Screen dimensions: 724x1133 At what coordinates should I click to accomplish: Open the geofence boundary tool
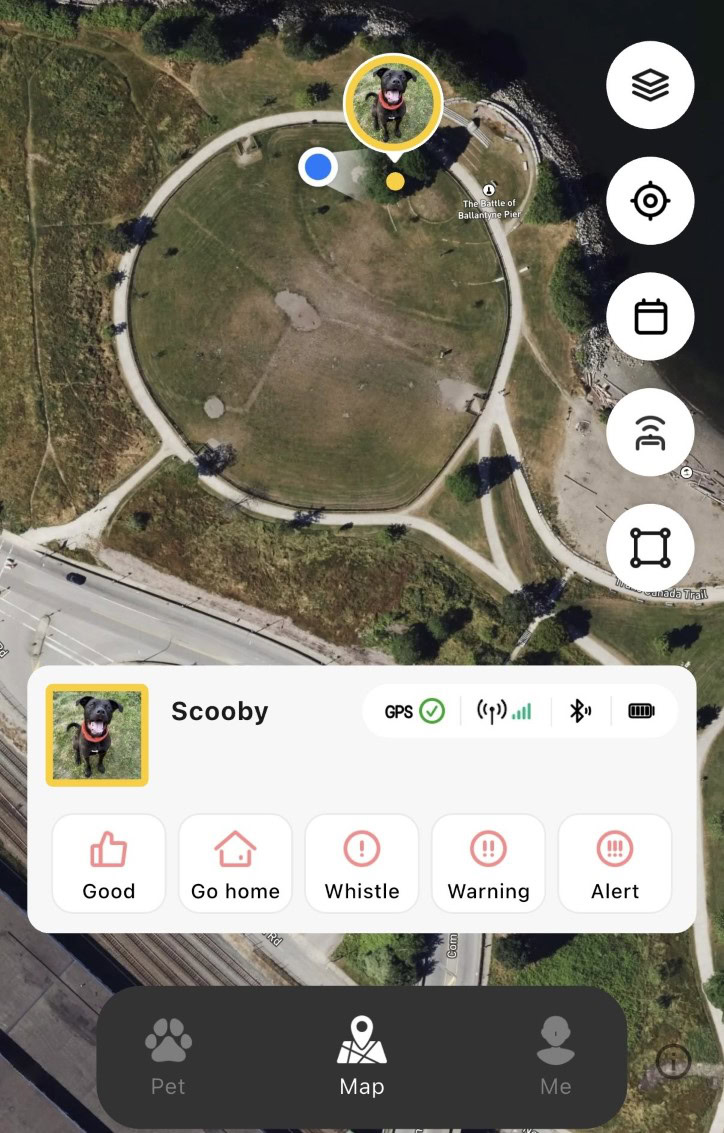[x=650, y=548]
